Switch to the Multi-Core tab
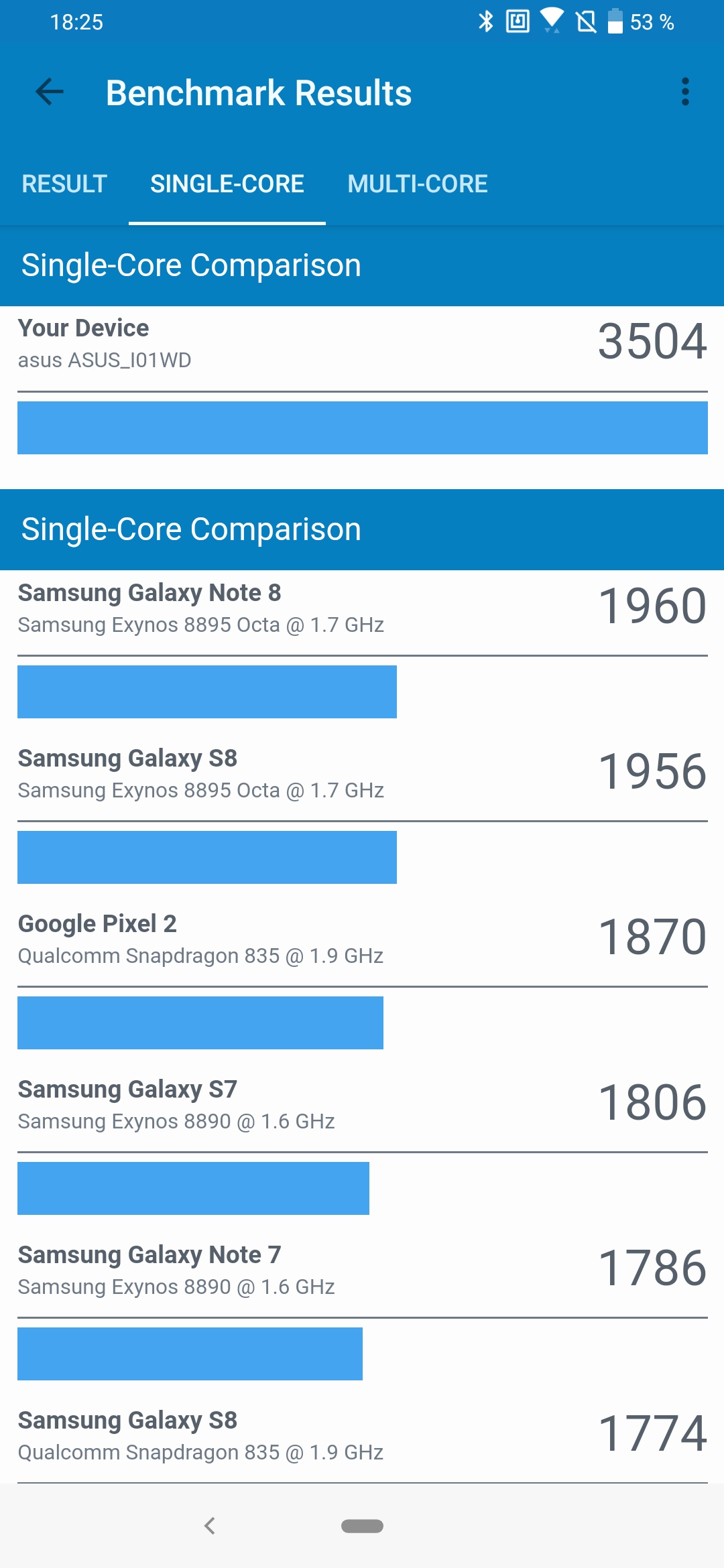724x1568 pixels. [417, 184]
